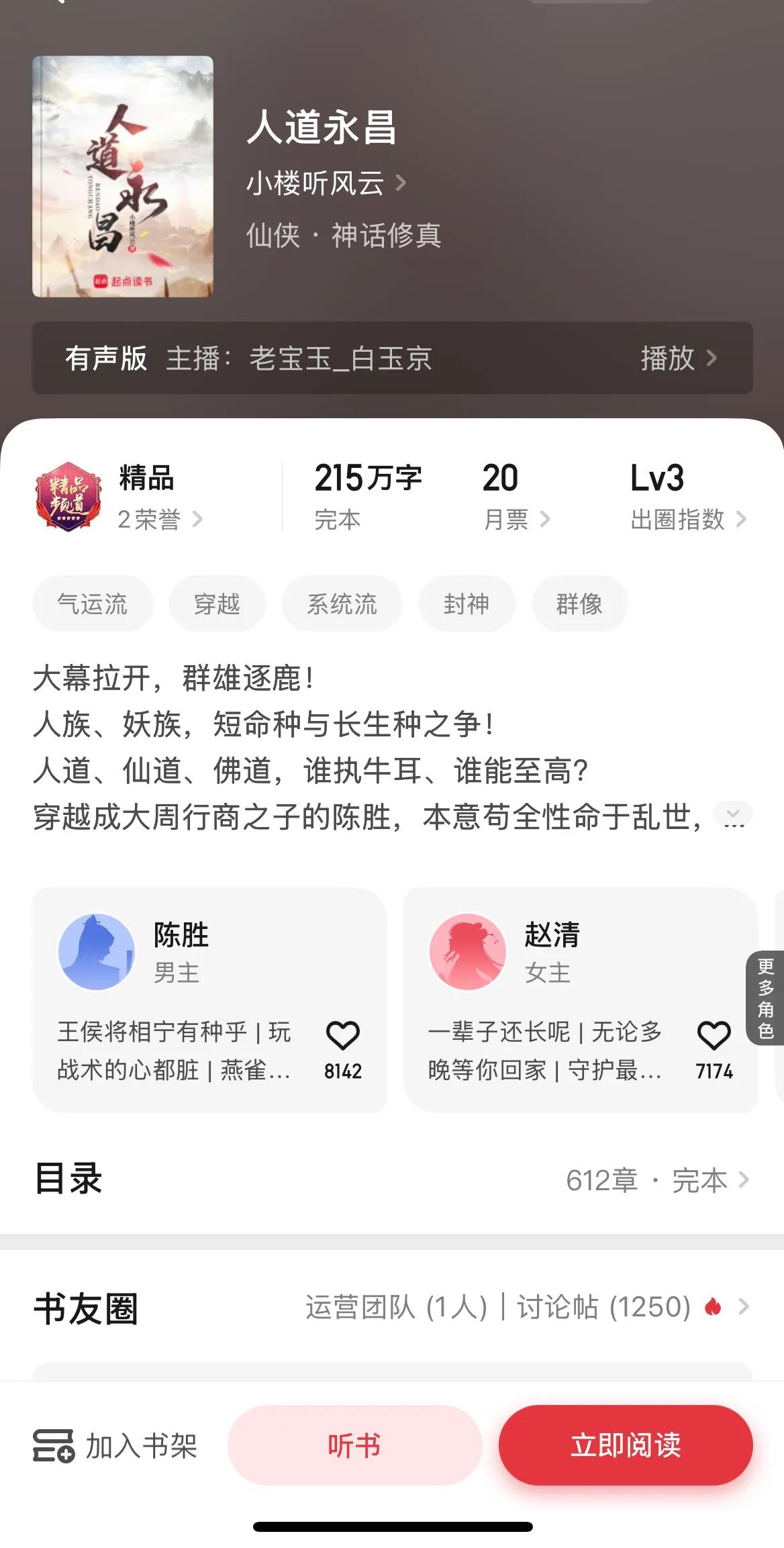Image resolution: width=784 pixels, height=1548 pixels.
Task: Like the character 陈胜
Action: pos(343,1036)
